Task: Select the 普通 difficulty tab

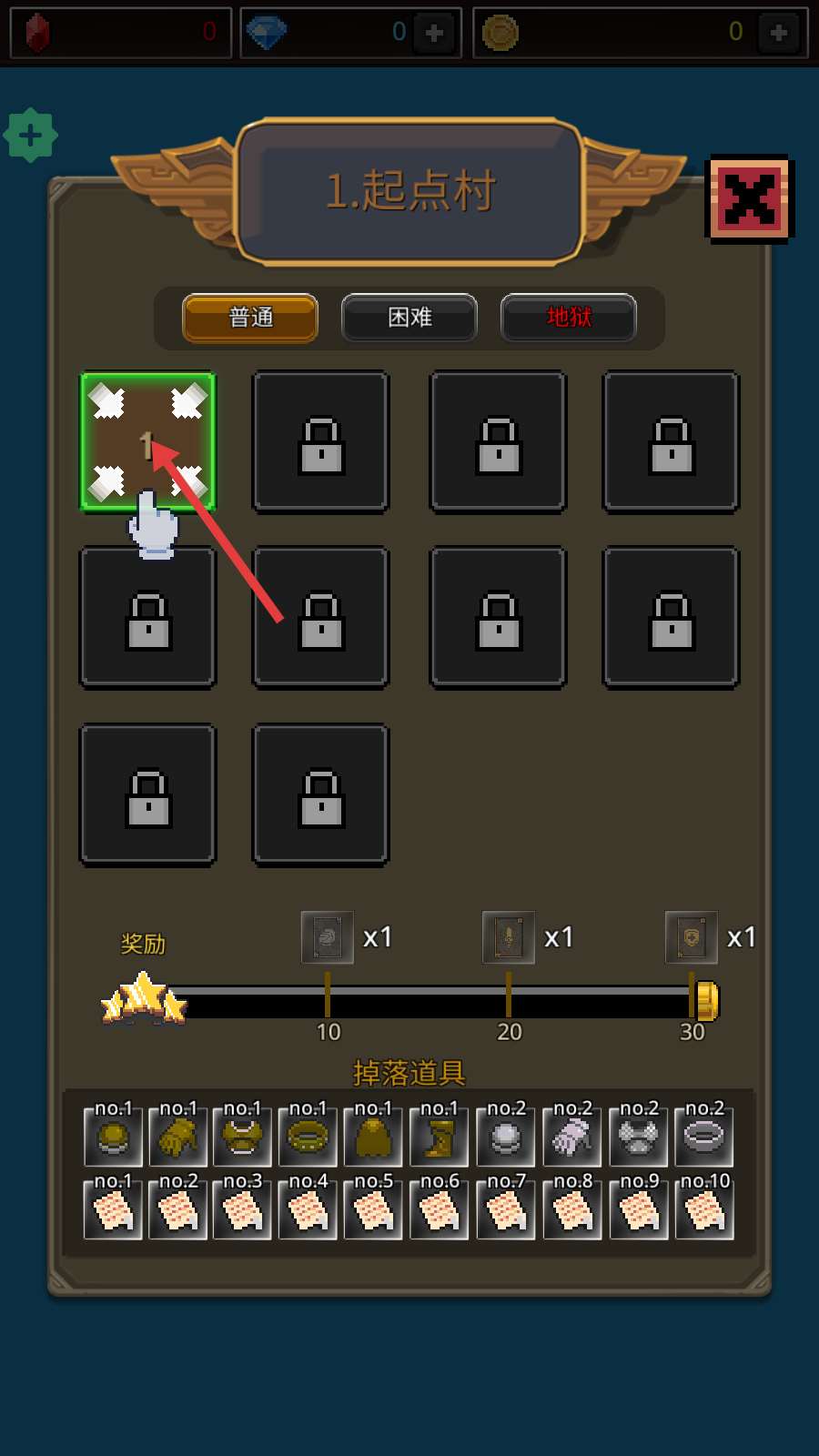Action: [x=250, y=318]
